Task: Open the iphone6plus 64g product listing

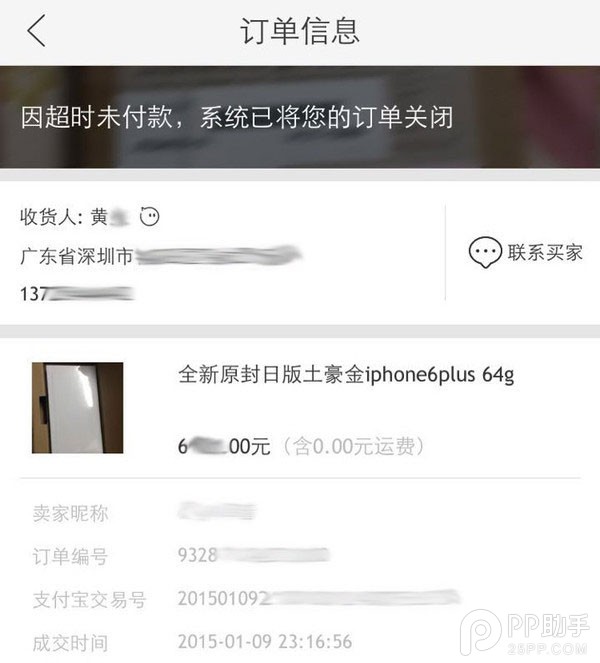Action: [x=346, y=375]
